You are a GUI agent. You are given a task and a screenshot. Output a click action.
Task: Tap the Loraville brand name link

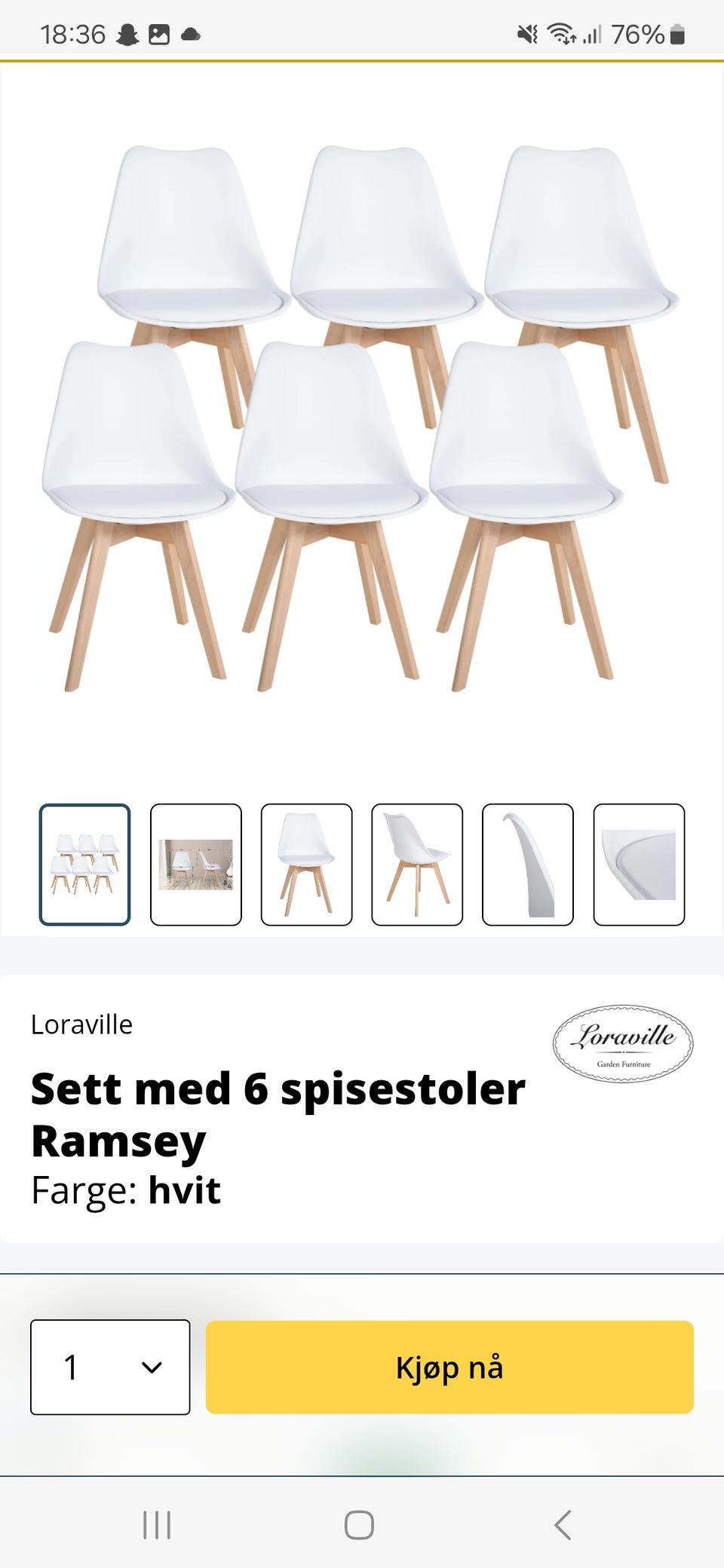click(x=81, y=1024)
